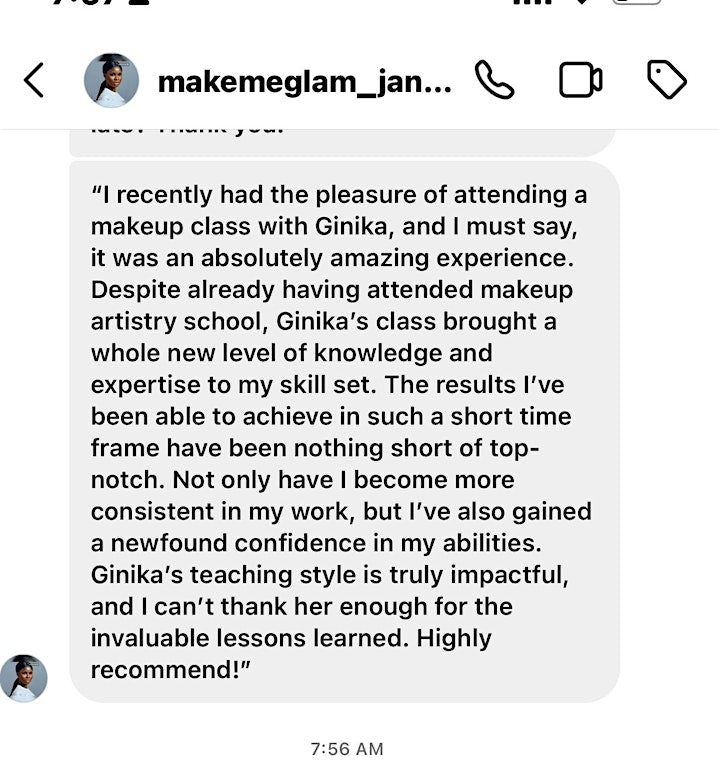Open makemeglam_jan profile from header avatar

pos(111,81)
